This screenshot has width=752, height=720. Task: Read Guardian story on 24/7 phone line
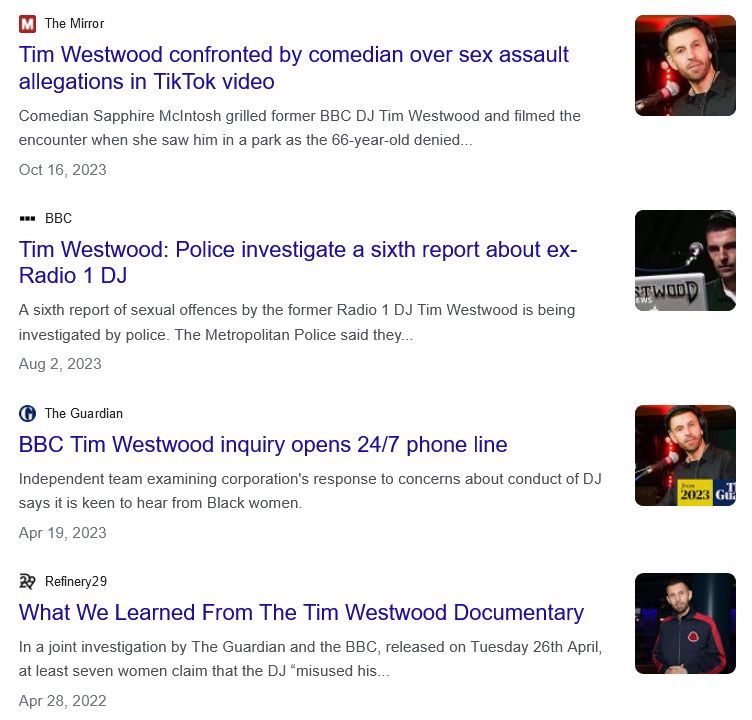click(263, 444)
